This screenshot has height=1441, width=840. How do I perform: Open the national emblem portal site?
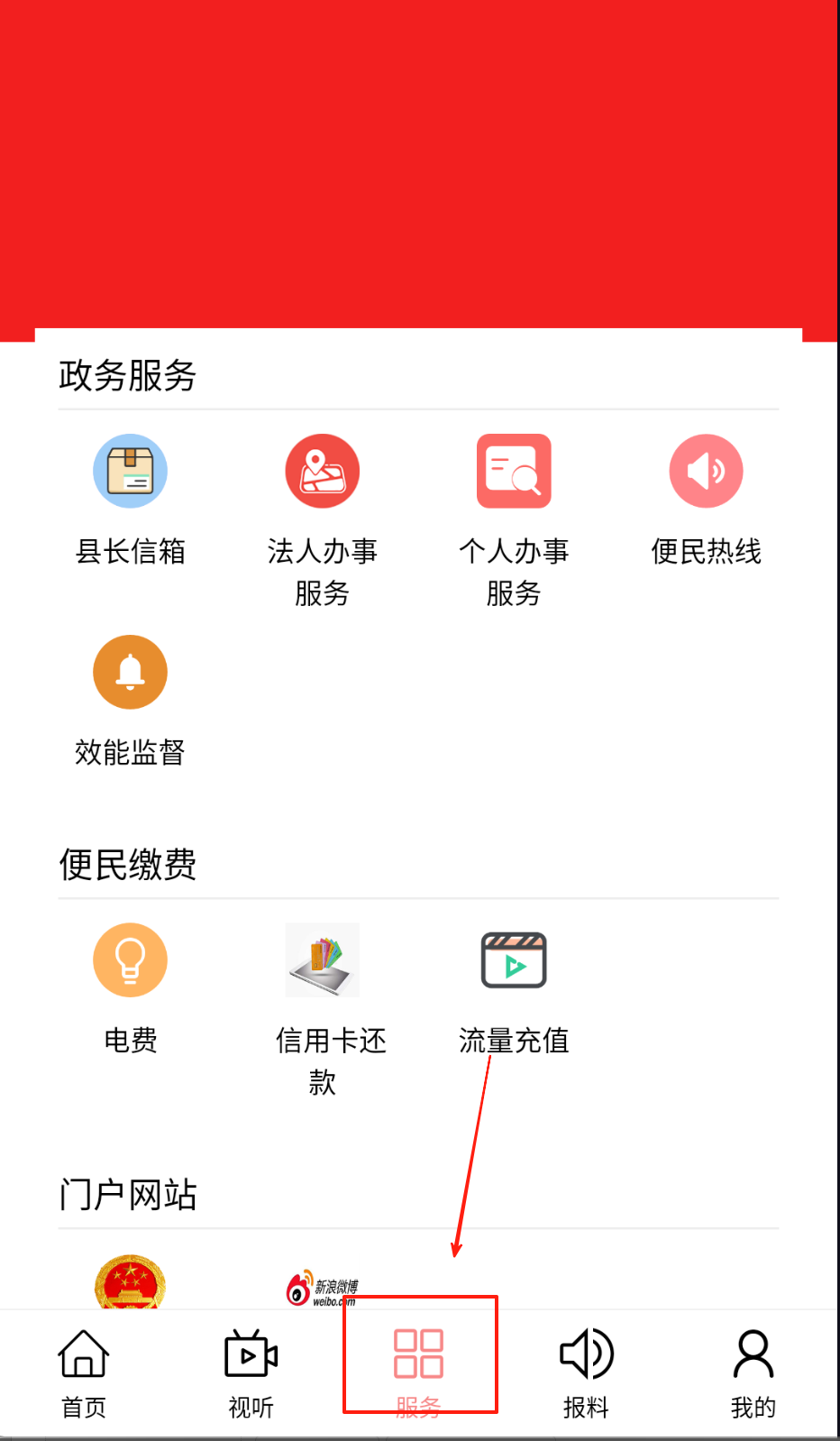pos(131,1284)
